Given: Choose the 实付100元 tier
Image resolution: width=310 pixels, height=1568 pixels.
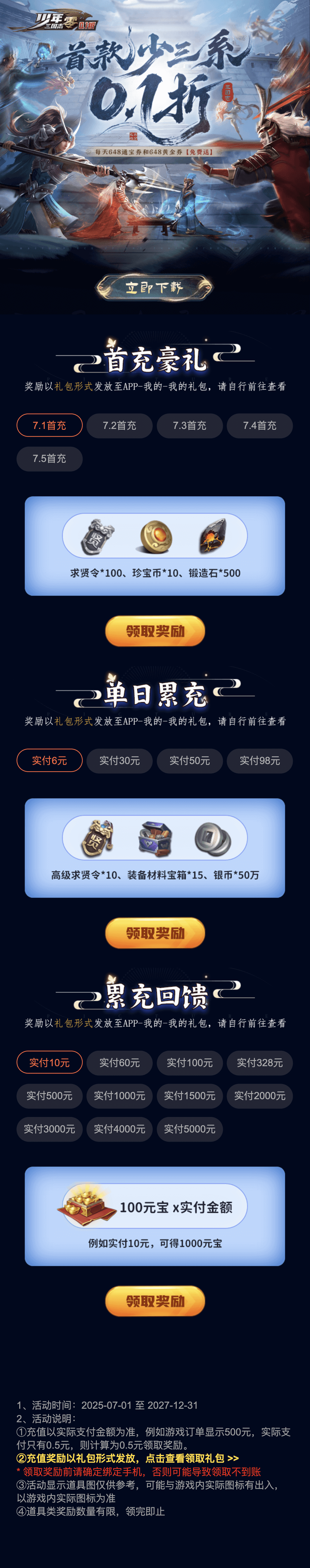Looking at the screenshot, I should pyautogui.click(x=190, y=1062).
